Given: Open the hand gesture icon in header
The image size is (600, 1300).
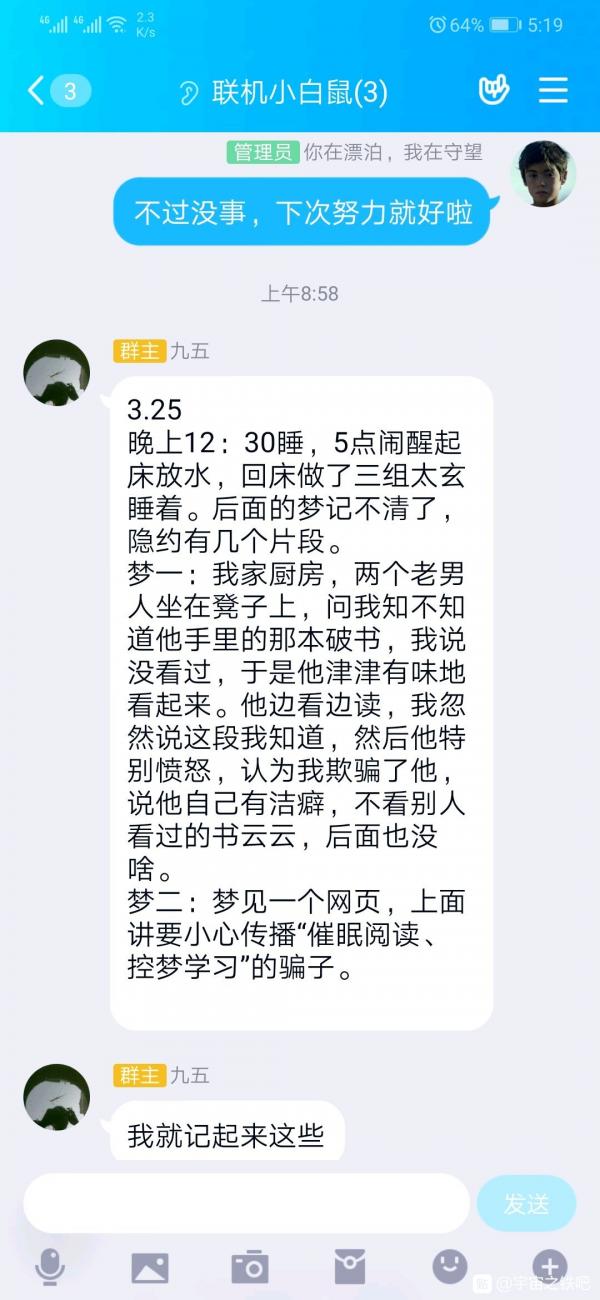Looking at the screenshot, I should point(494,91).
